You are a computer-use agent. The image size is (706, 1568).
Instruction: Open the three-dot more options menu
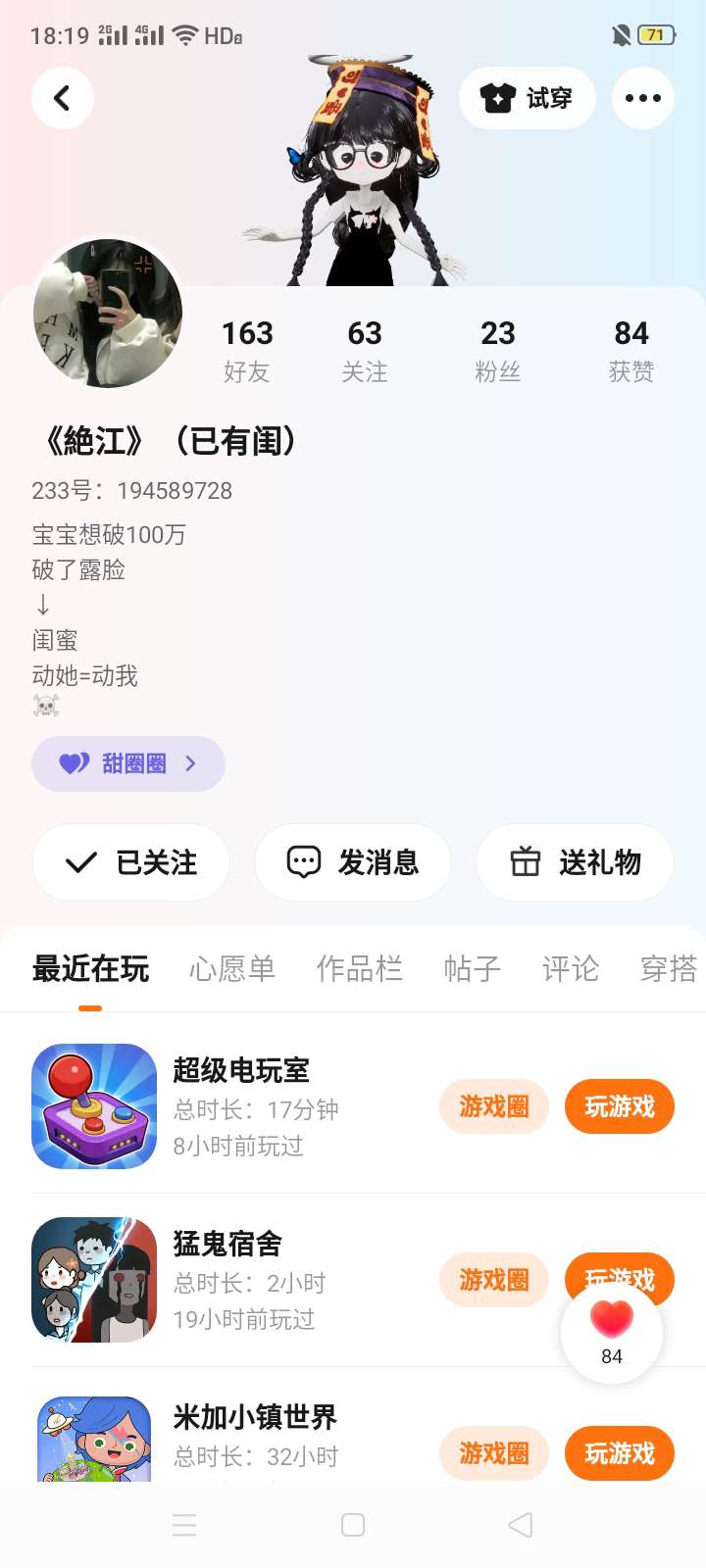(x=642, y=98)
